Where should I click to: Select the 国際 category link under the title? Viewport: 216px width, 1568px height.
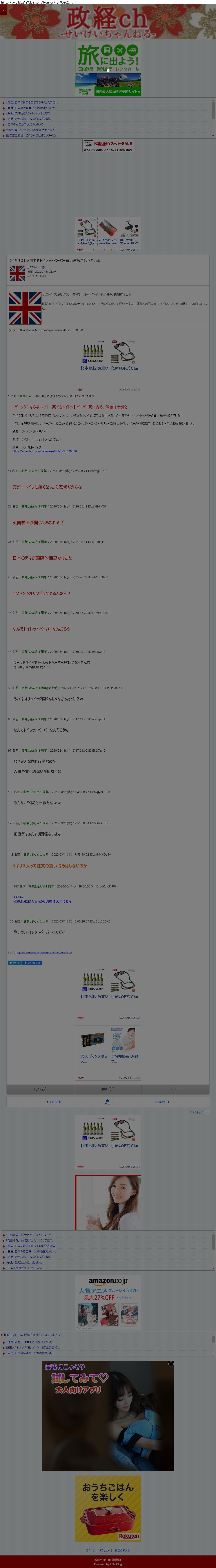point(42,267)
